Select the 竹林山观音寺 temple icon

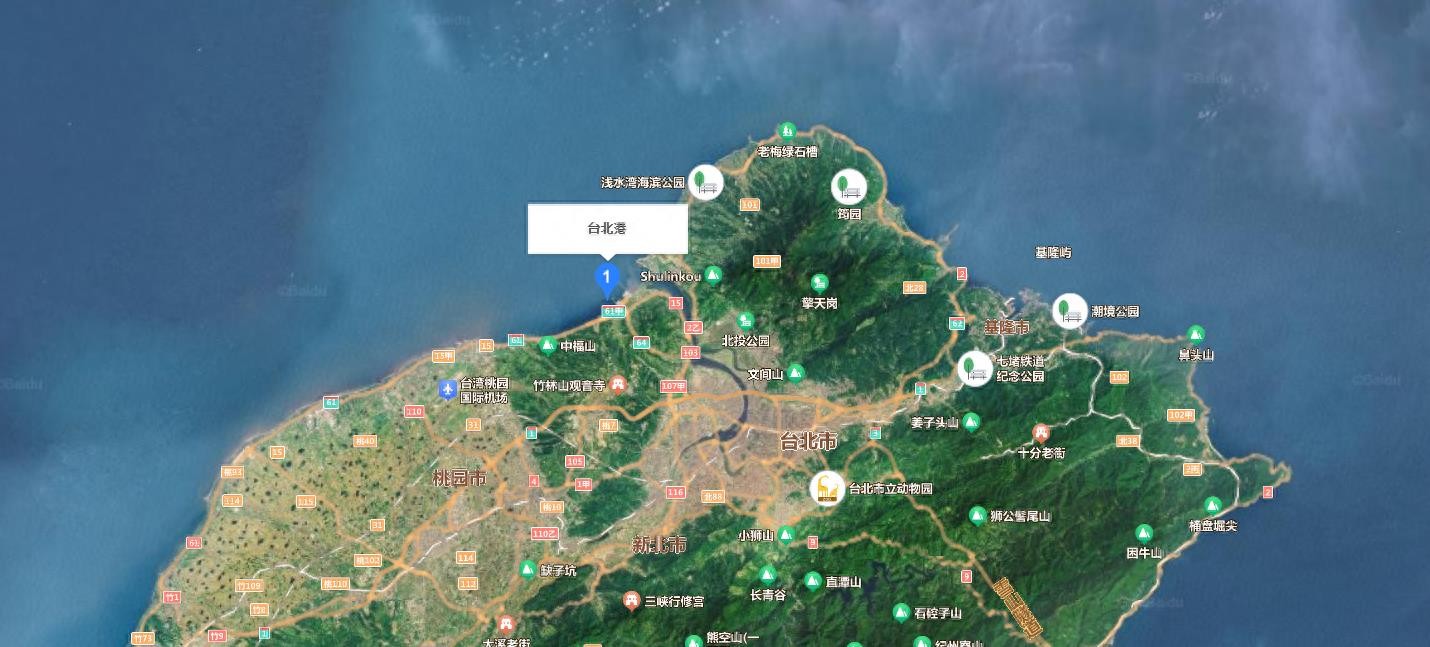tap(618, 384)
